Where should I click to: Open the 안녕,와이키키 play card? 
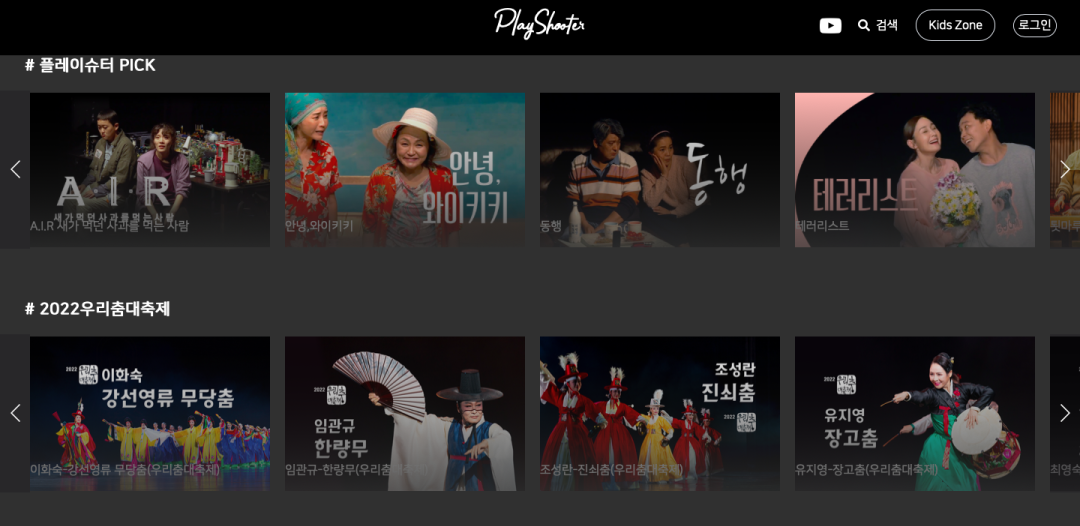click(x=405, y=169)
